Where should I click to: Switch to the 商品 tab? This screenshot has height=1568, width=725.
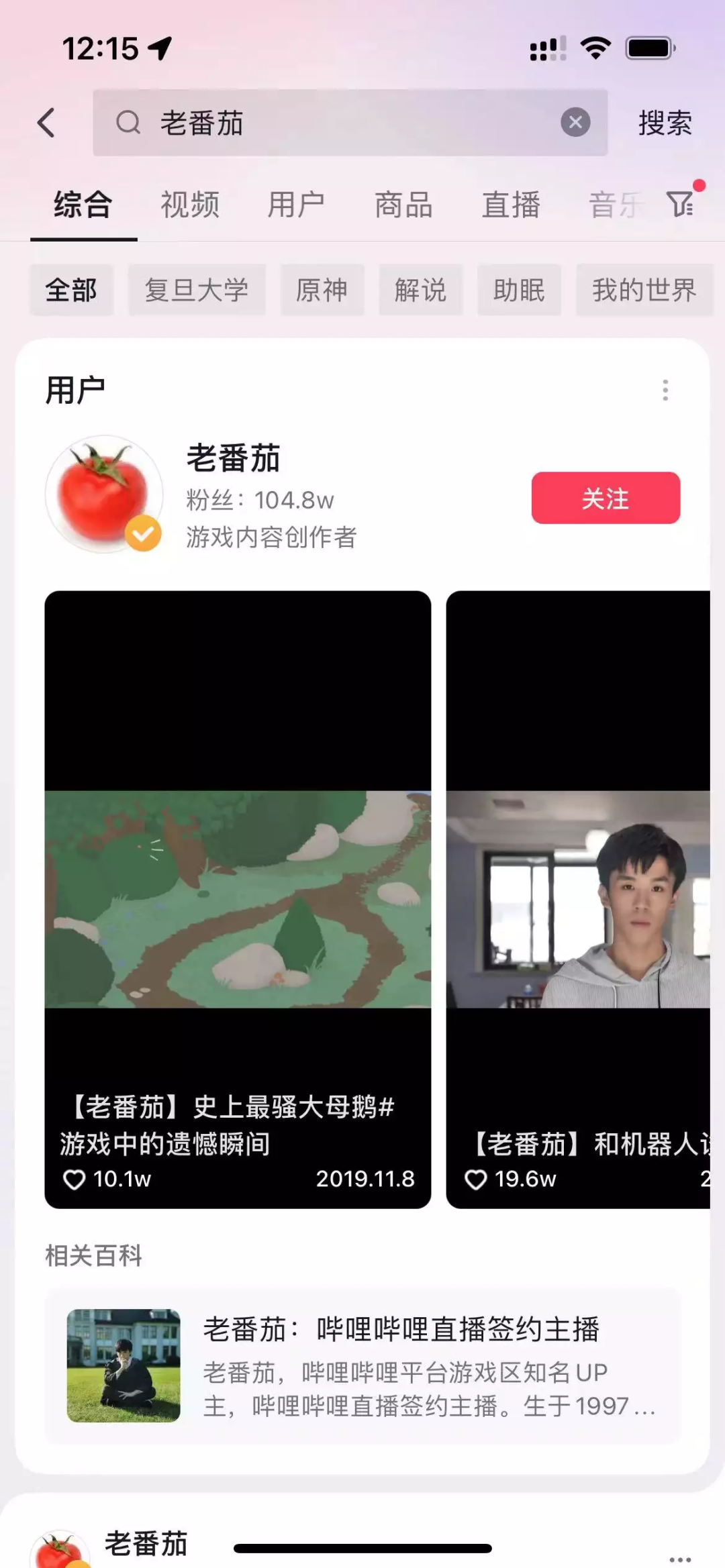click(x=403, y=205)
